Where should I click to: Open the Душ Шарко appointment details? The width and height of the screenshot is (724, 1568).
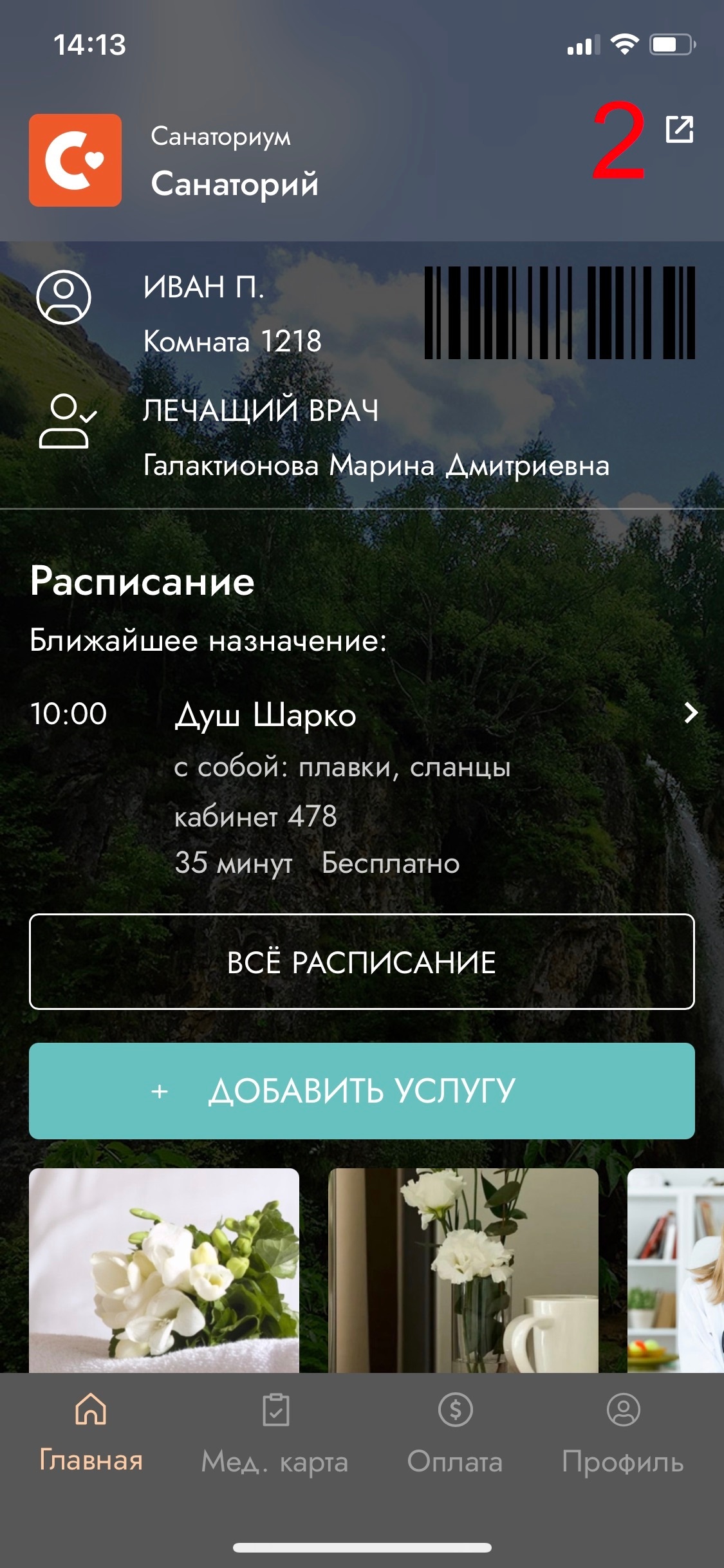click(691, 713)
